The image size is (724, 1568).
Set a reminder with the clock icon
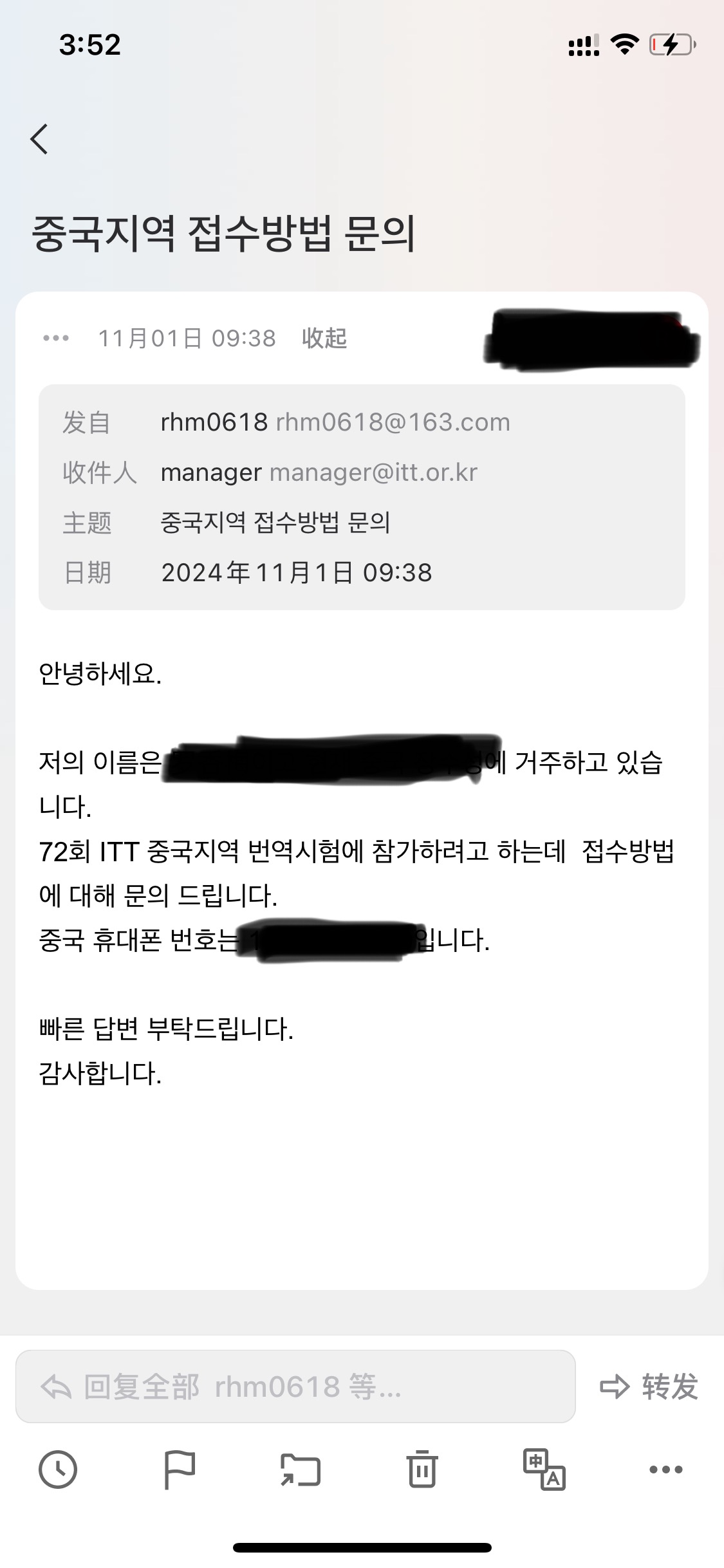[x=58, y=1470]
